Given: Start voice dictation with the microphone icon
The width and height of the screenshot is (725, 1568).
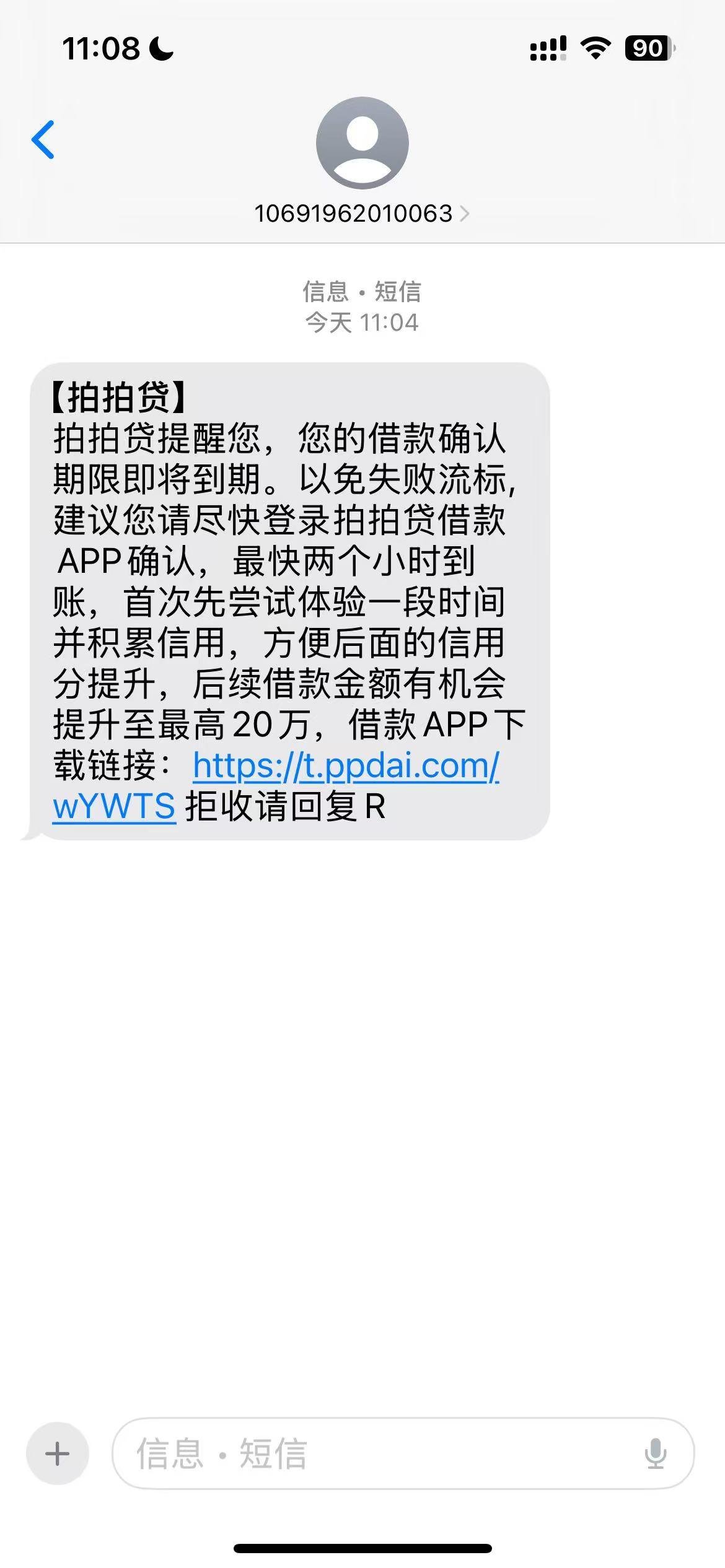Looking at the screenshot, I should click(656, 1453).
